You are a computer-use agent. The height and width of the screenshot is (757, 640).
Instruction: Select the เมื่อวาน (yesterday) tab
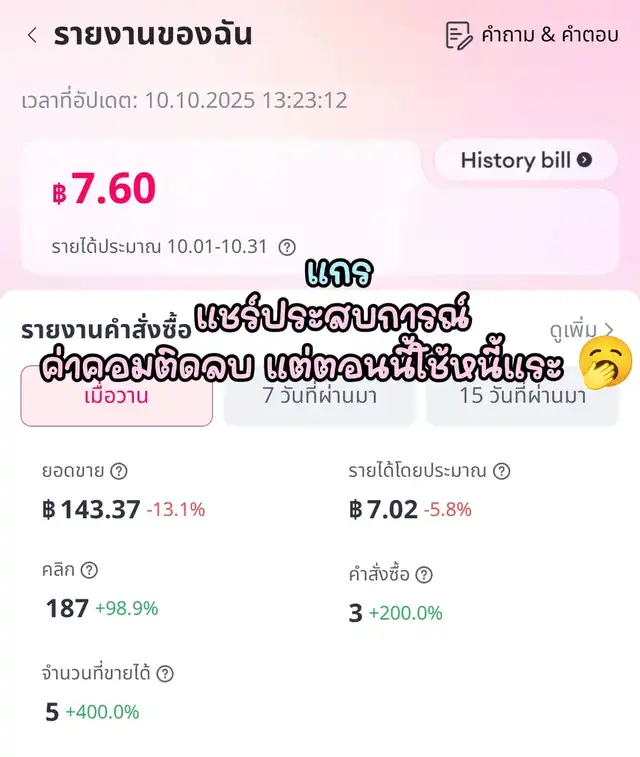pos(117,396)
